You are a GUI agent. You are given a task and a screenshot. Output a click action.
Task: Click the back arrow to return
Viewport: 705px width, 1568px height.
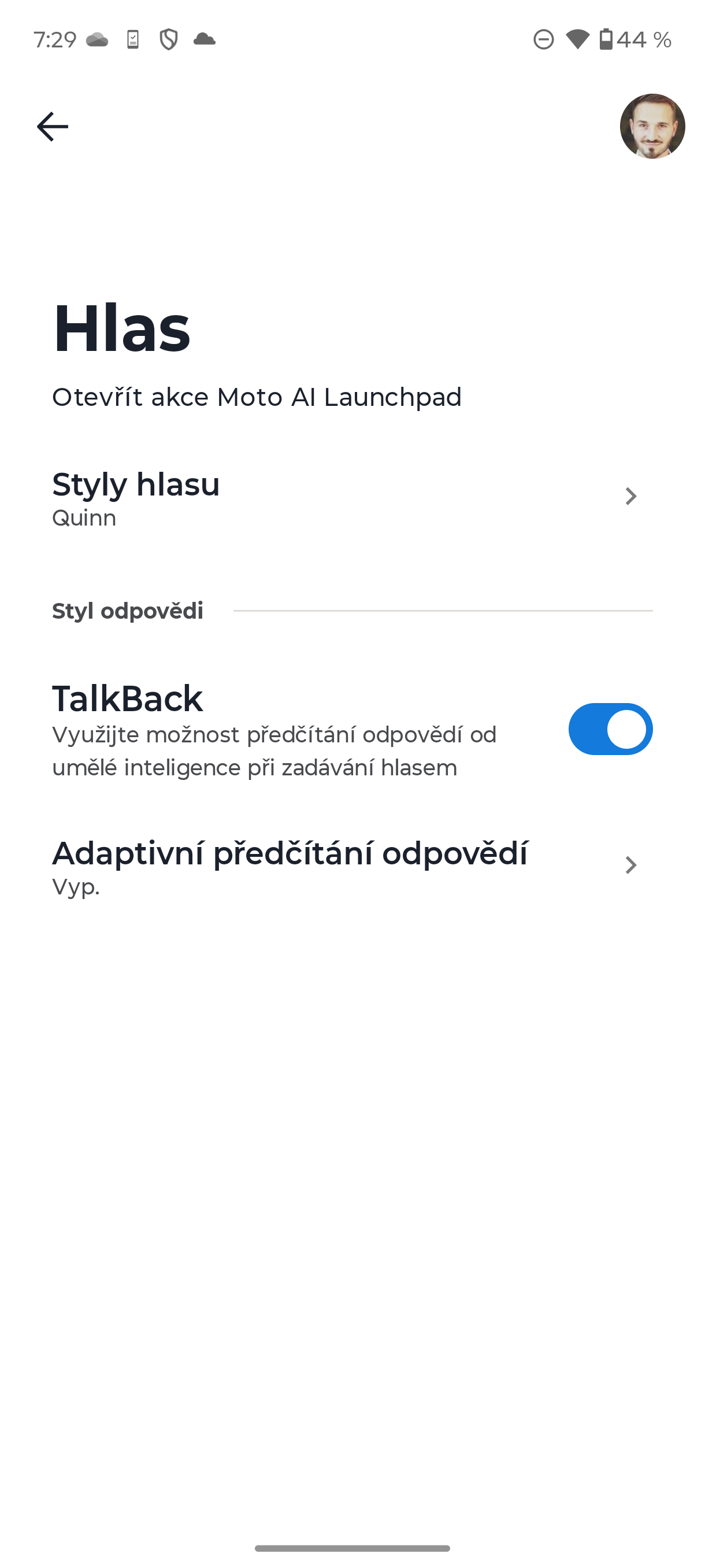coord(51,126)
